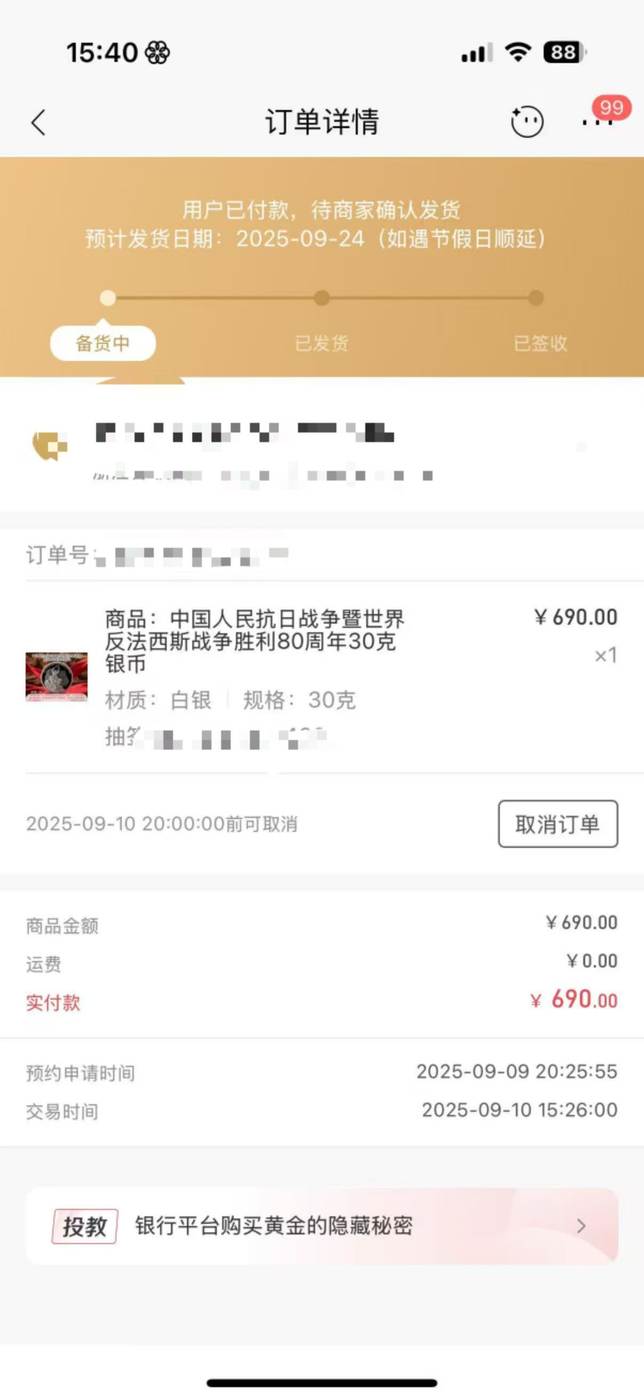Open the overflow menu with 99 badge

pos(597,122)
